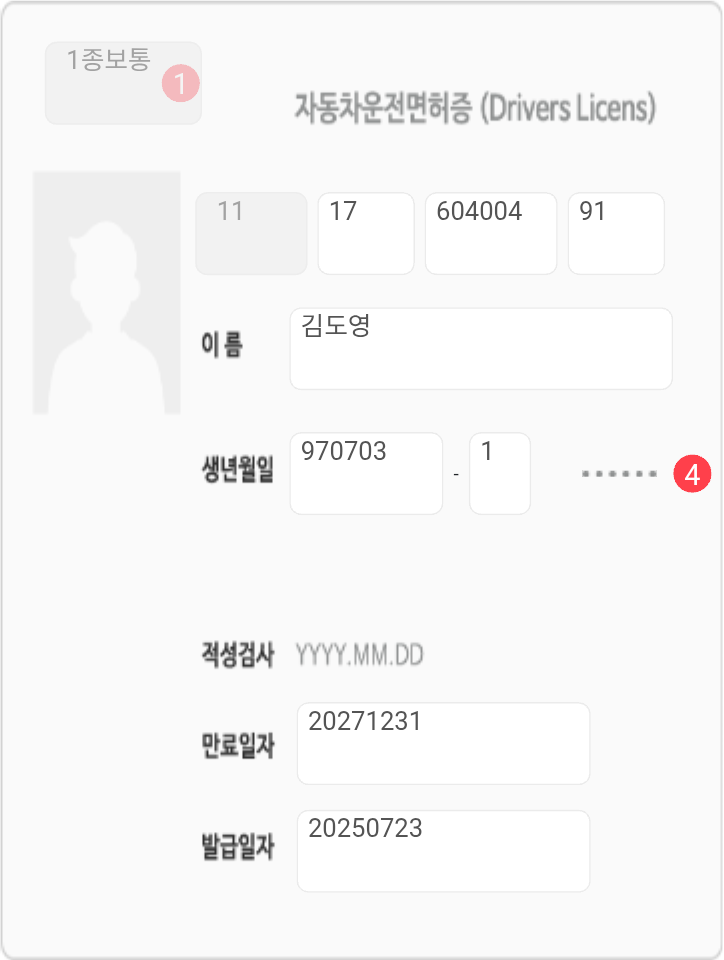Select the region code box showing 11

tap(250, 233)
